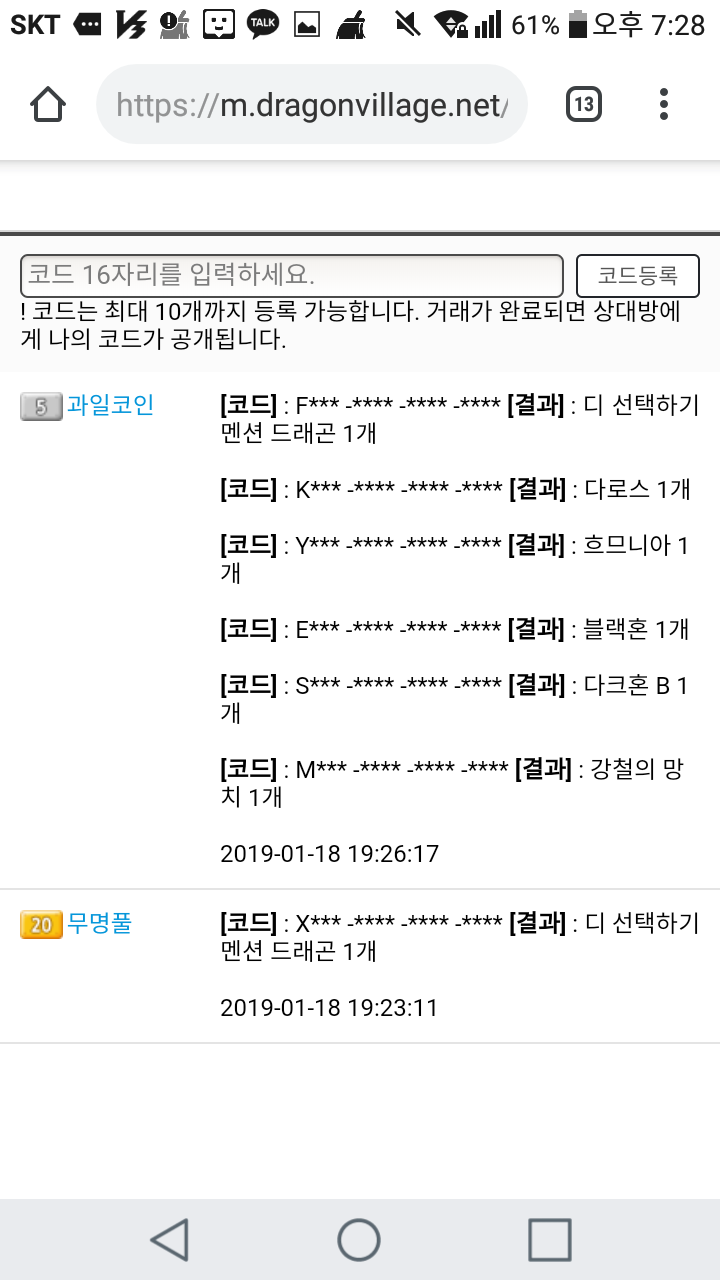Viewport: 720px width, 1280px height.
Task: Open the tab switcher showing 13 tabs
Action: coord(584,104)
